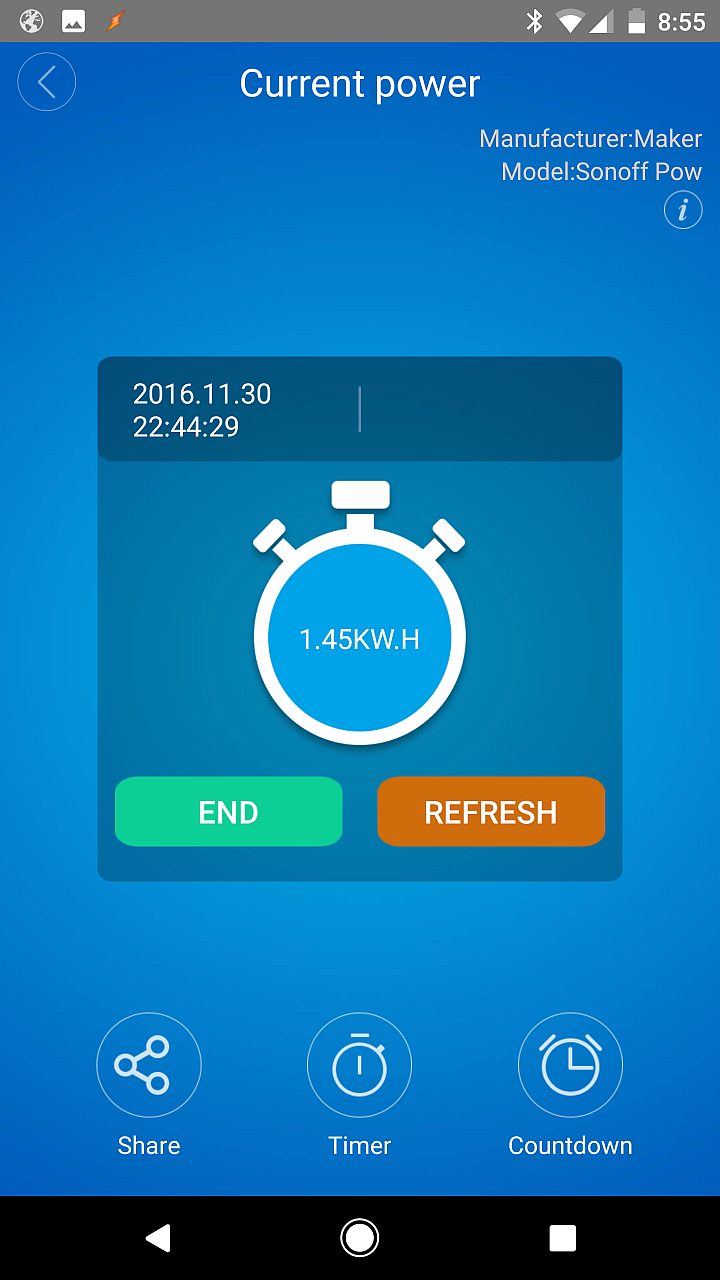Go back using the top-left arrow
The width and height of the screenshot is (720, 1280).
tap(47, 82)
